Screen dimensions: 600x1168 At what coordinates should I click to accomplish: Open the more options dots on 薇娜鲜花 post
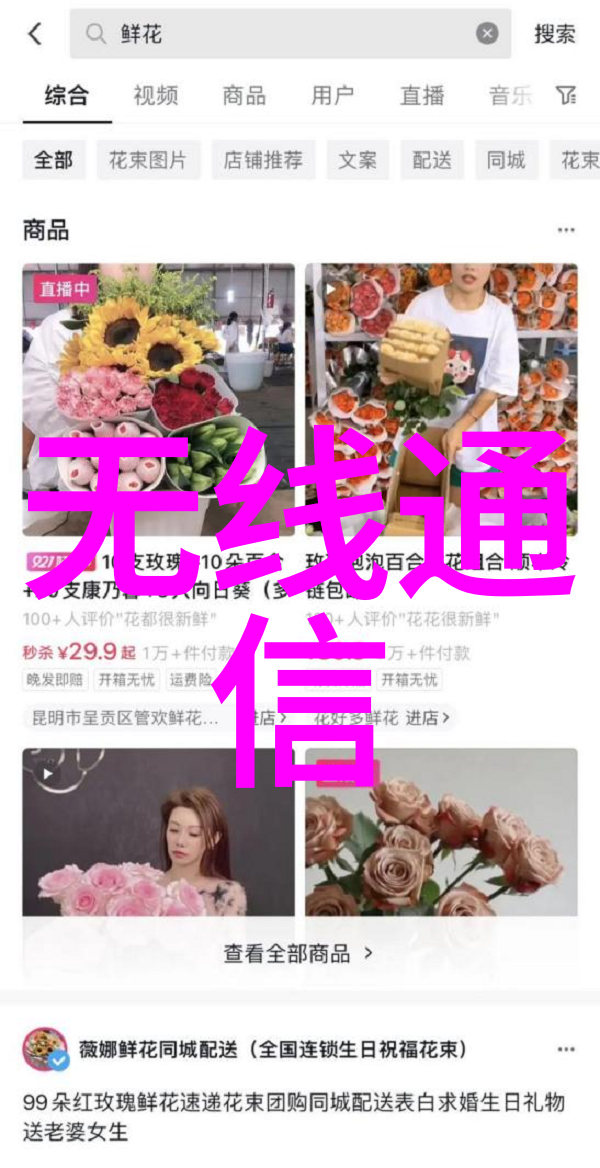click(566, 1050)
